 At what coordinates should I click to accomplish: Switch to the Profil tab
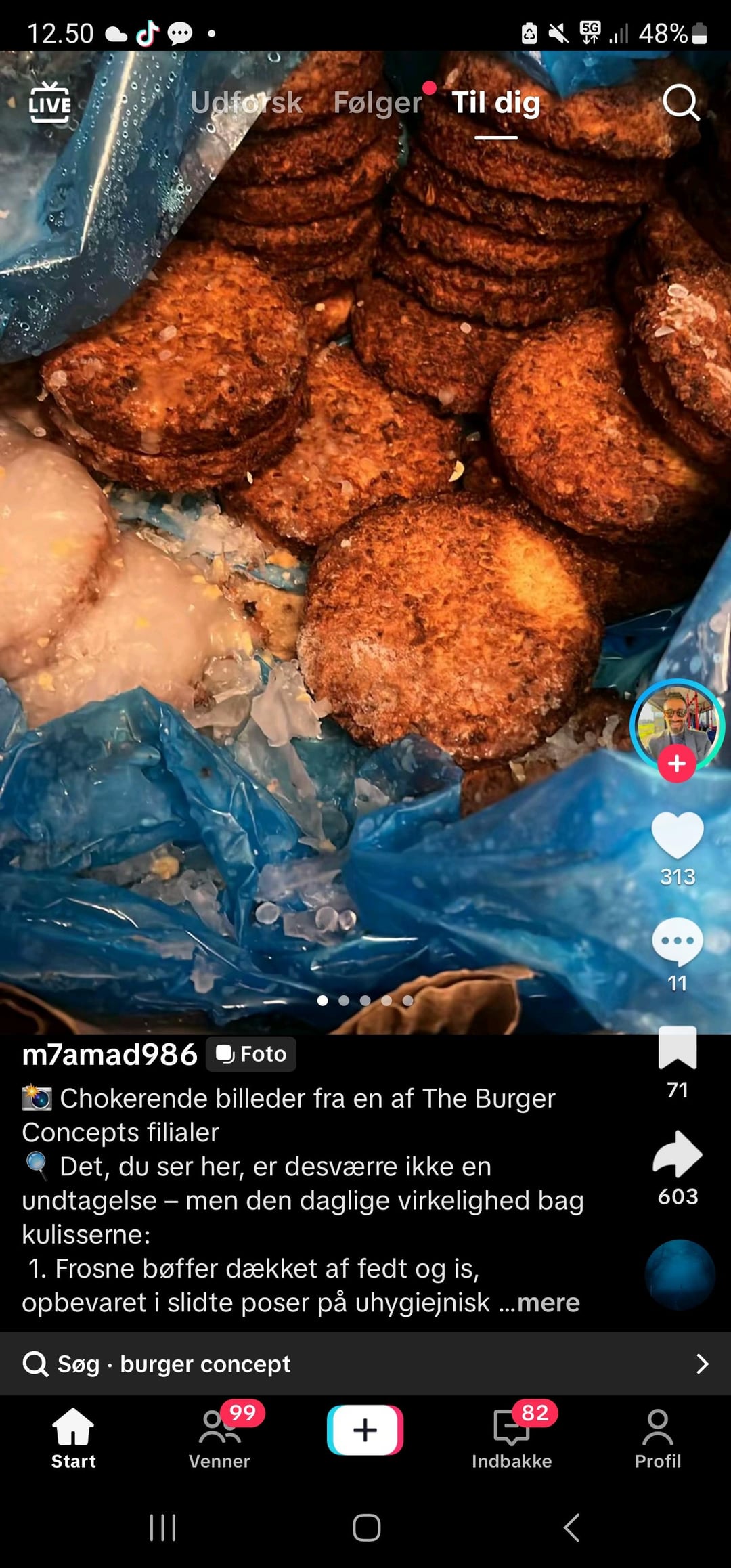pos(658,1438)
